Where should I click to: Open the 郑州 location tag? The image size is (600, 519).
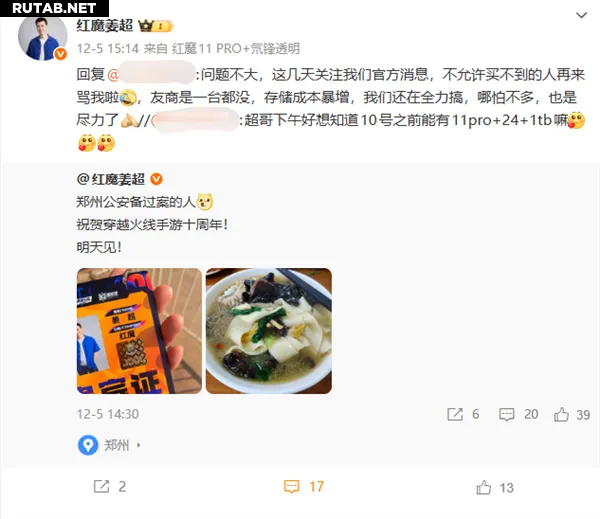pyautogui.click(x=112, y=445)
